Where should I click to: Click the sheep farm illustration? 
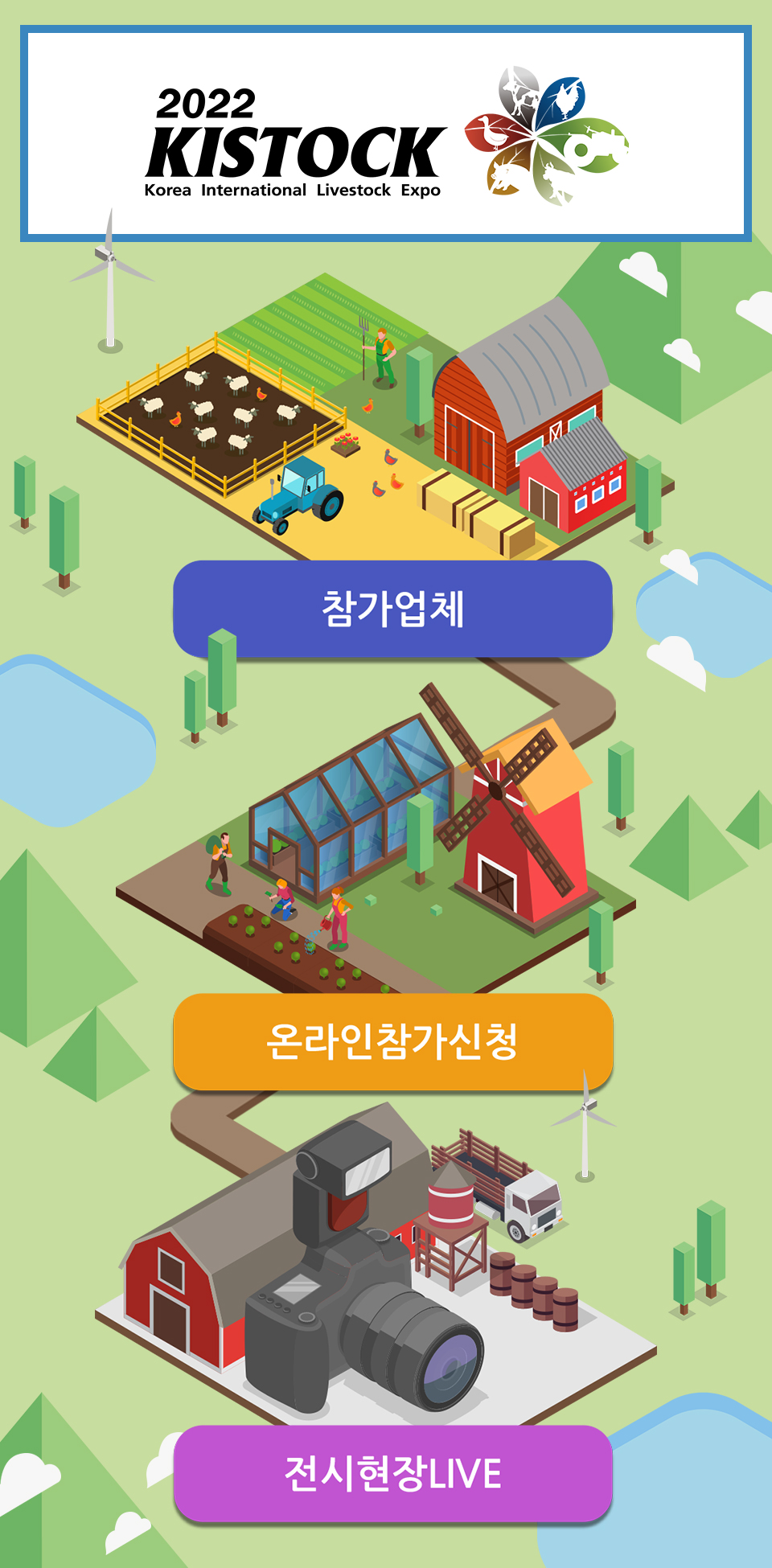[x=217, y=410]
